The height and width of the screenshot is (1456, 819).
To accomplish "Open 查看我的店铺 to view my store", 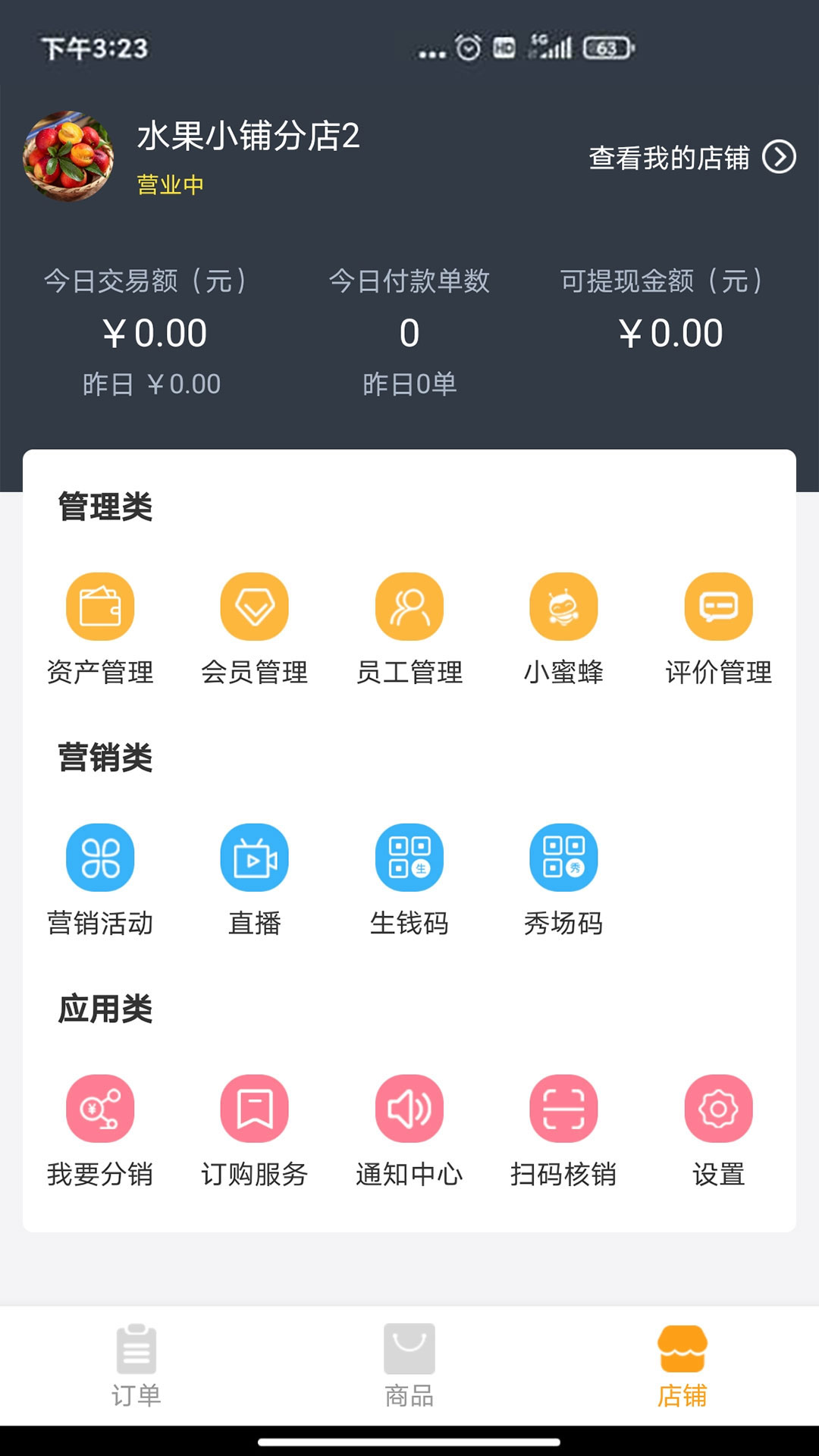I will tap(669, 159).
